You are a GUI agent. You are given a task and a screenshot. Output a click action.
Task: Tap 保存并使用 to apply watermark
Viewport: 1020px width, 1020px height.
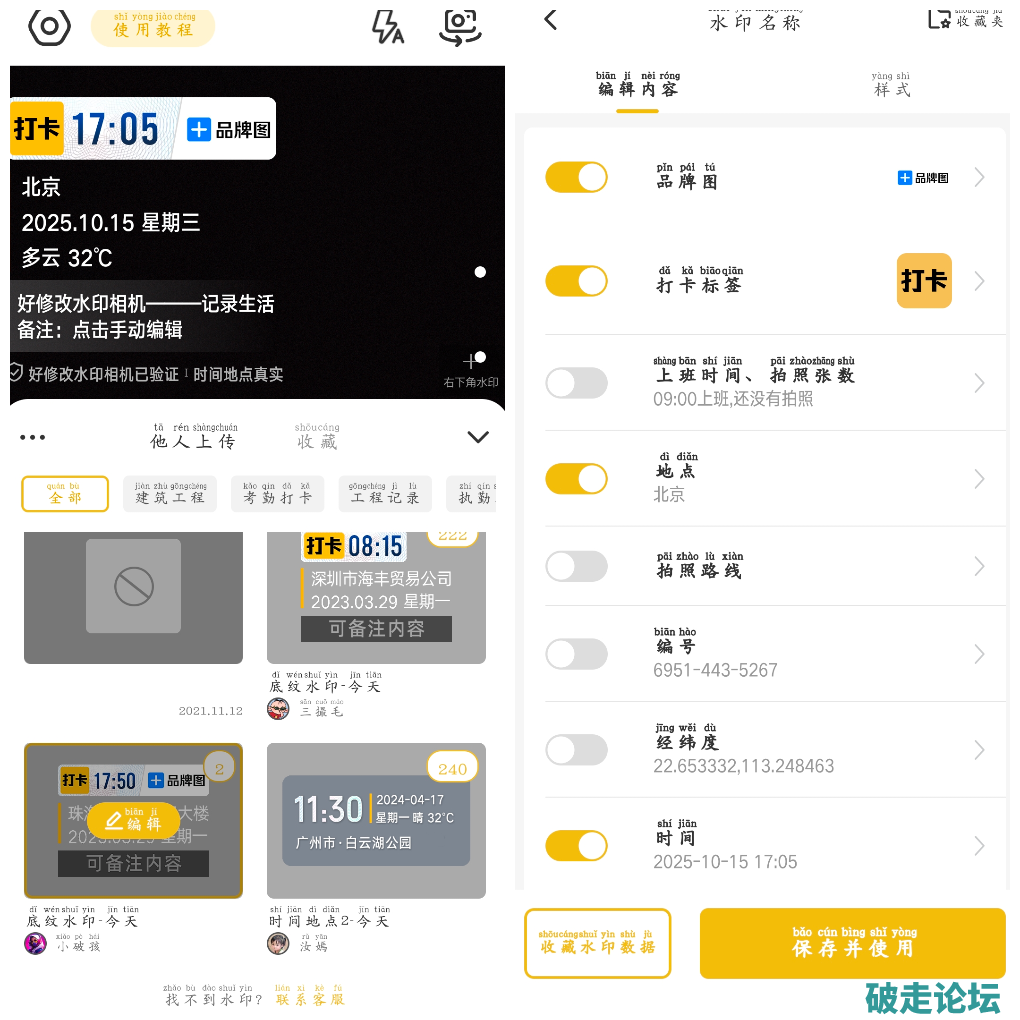[852, 943]
